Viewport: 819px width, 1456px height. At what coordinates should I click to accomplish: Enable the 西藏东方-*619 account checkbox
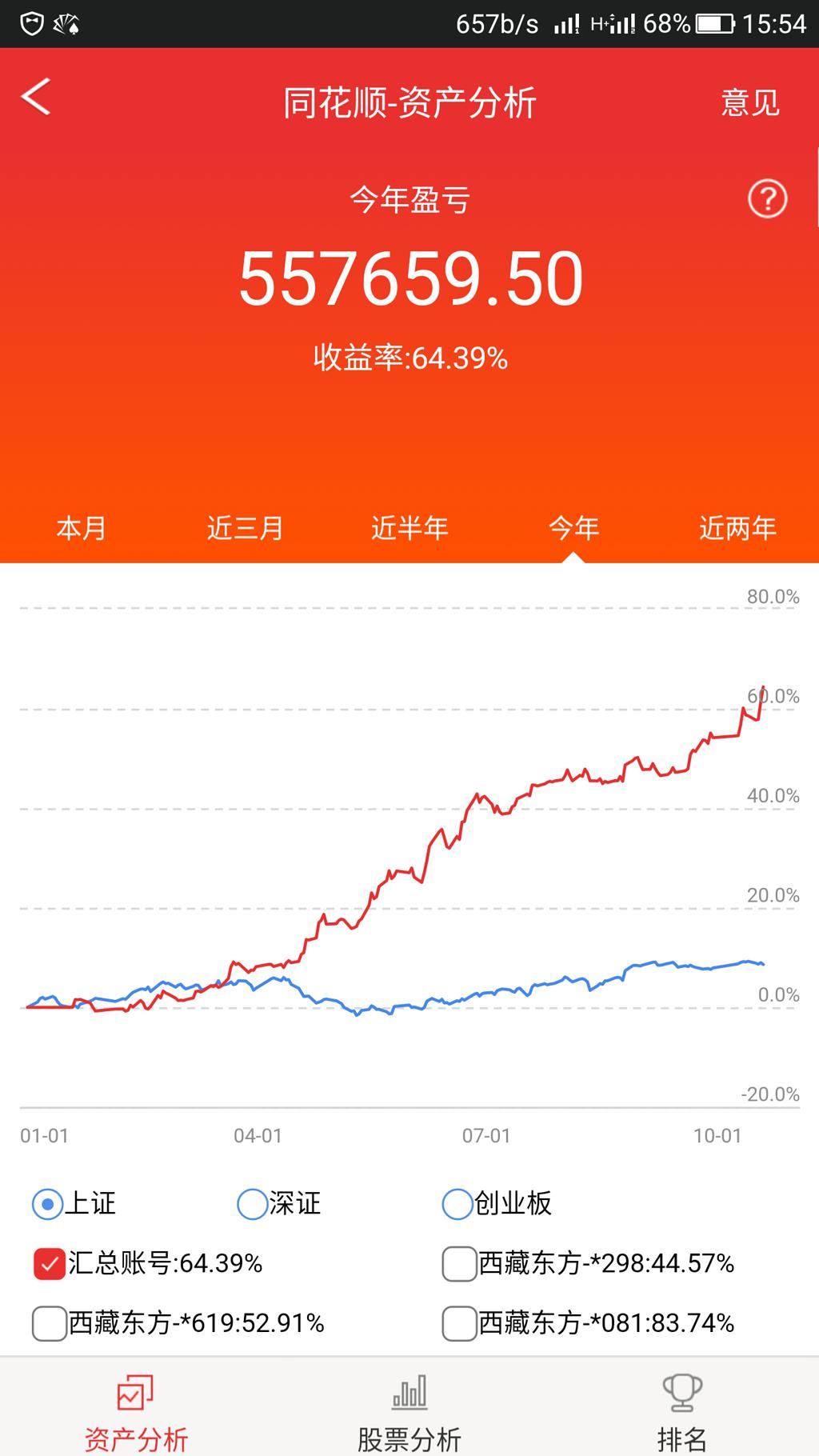coord(49,1320)
